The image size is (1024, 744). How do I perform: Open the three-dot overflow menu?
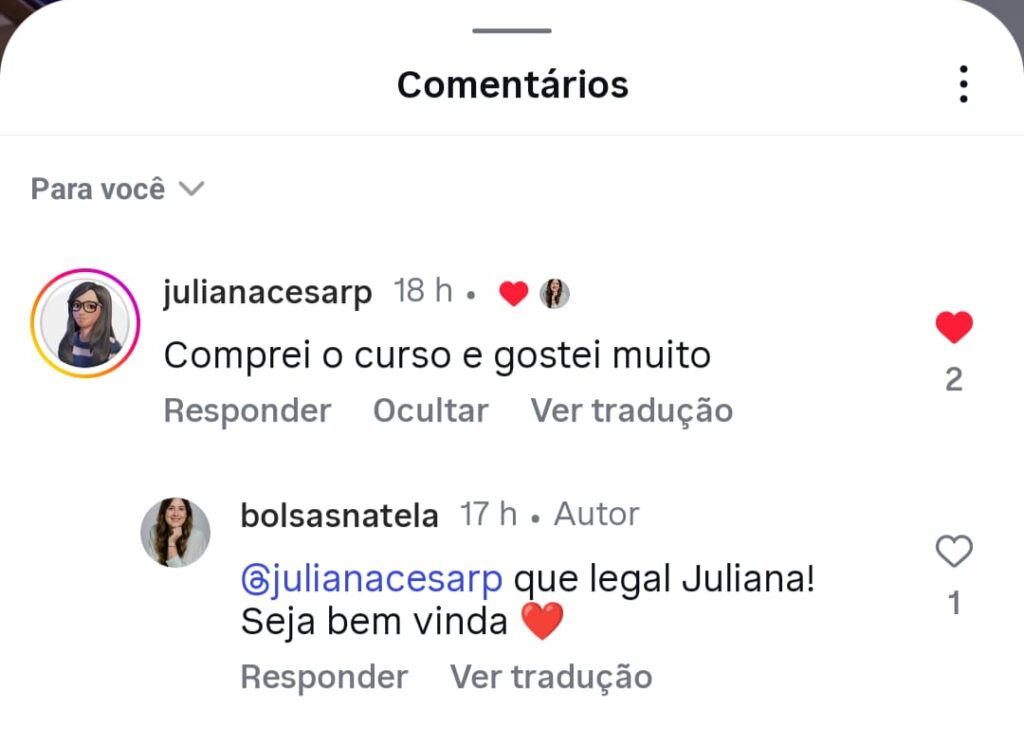[x=963, y=85]
